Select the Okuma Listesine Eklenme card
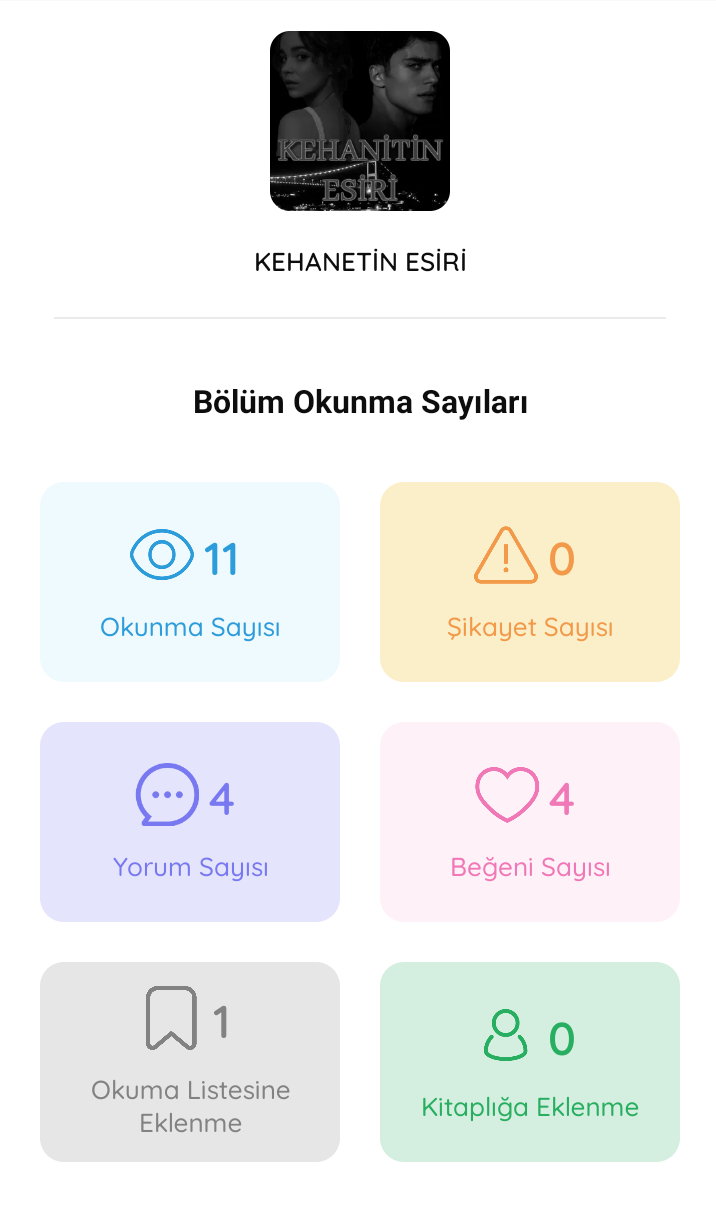The width and height of the screenshot is (716, 1229). point(190,1062)
